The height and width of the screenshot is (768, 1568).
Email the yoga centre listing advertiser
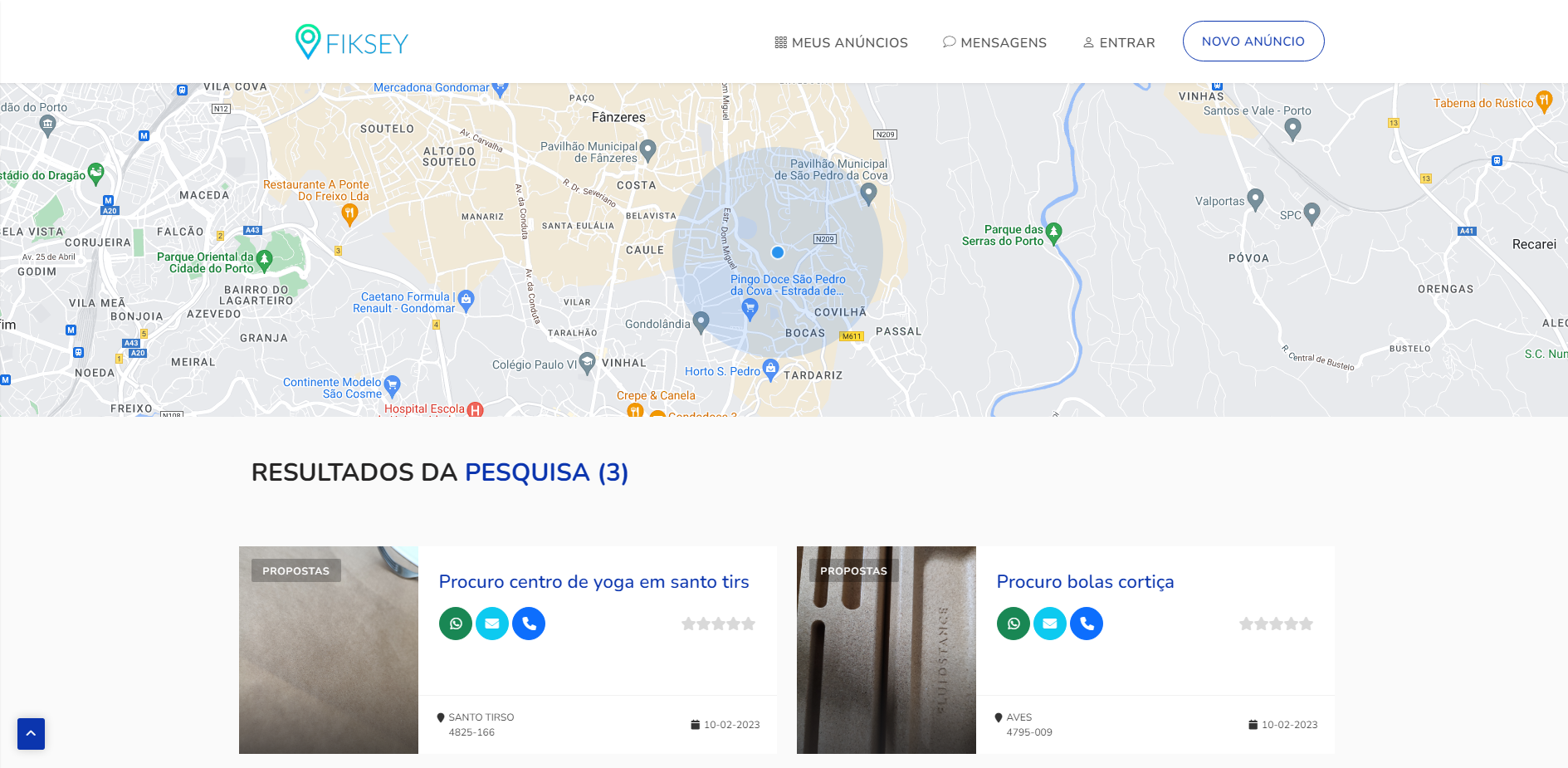click(x=492, y=624)
